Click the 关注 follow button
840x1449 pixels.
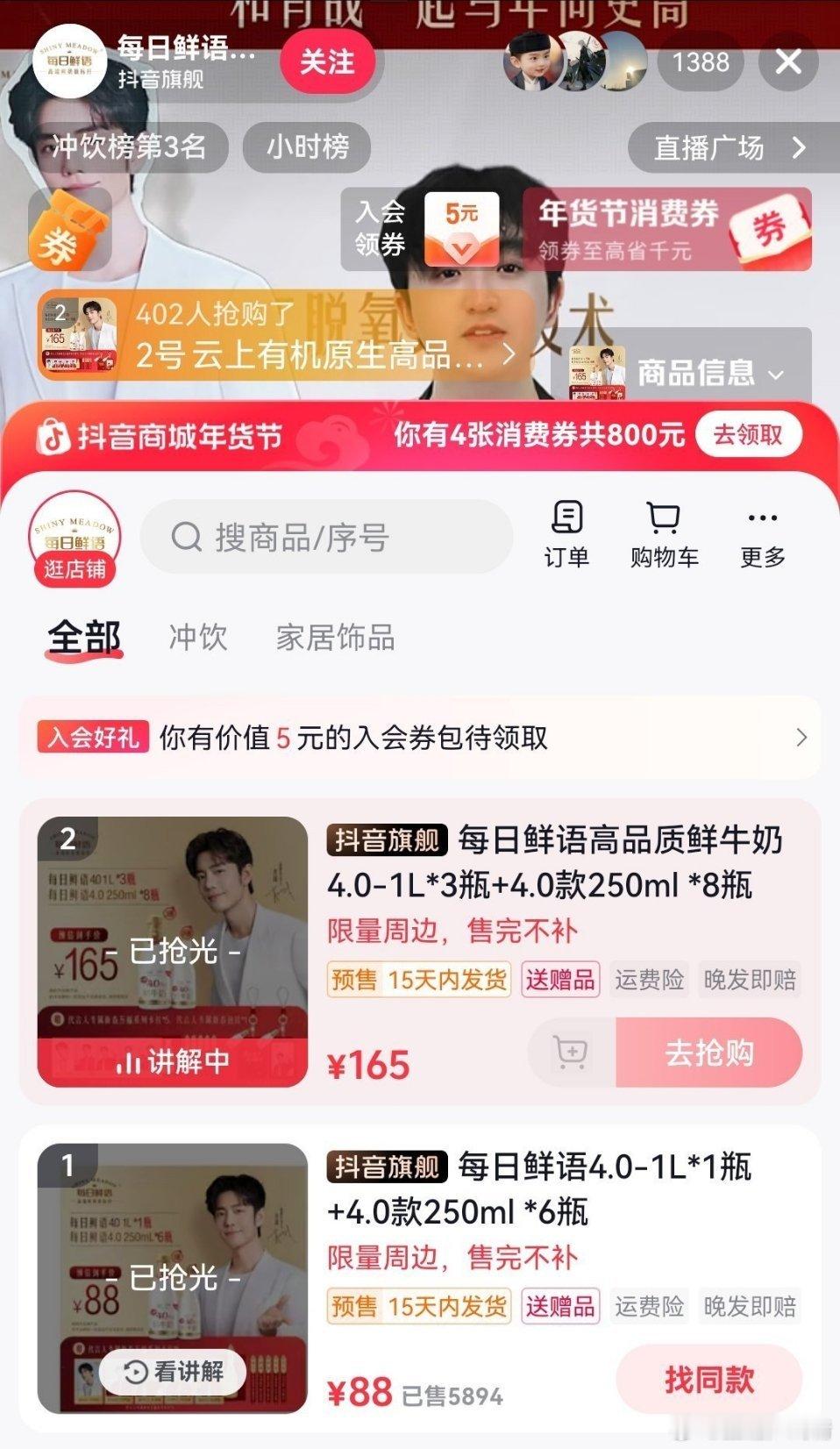click(x=328, y=62)
